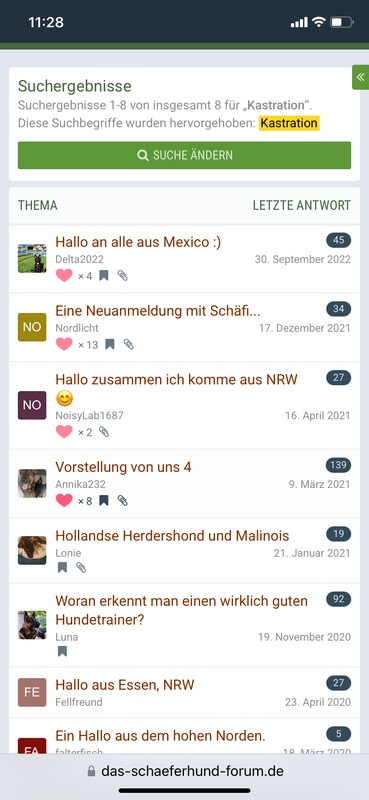This screenshot has height=800, width=369.
Task: Sort results by LETZTE ANTWORT column
Action: coord(302,205)
